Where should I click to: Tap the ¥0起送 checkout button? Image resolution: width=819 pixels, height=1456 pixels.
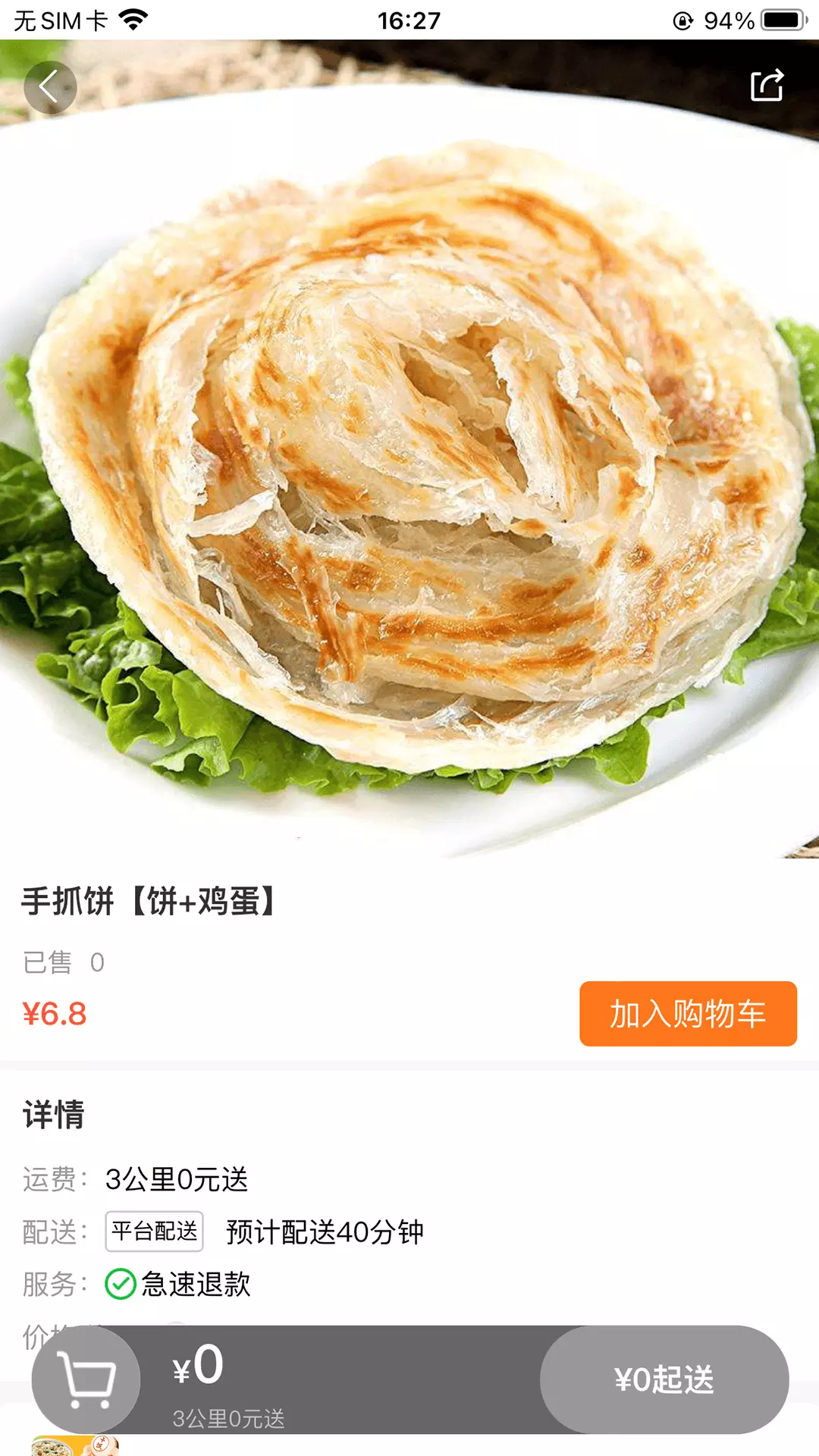pos(664,1379)
